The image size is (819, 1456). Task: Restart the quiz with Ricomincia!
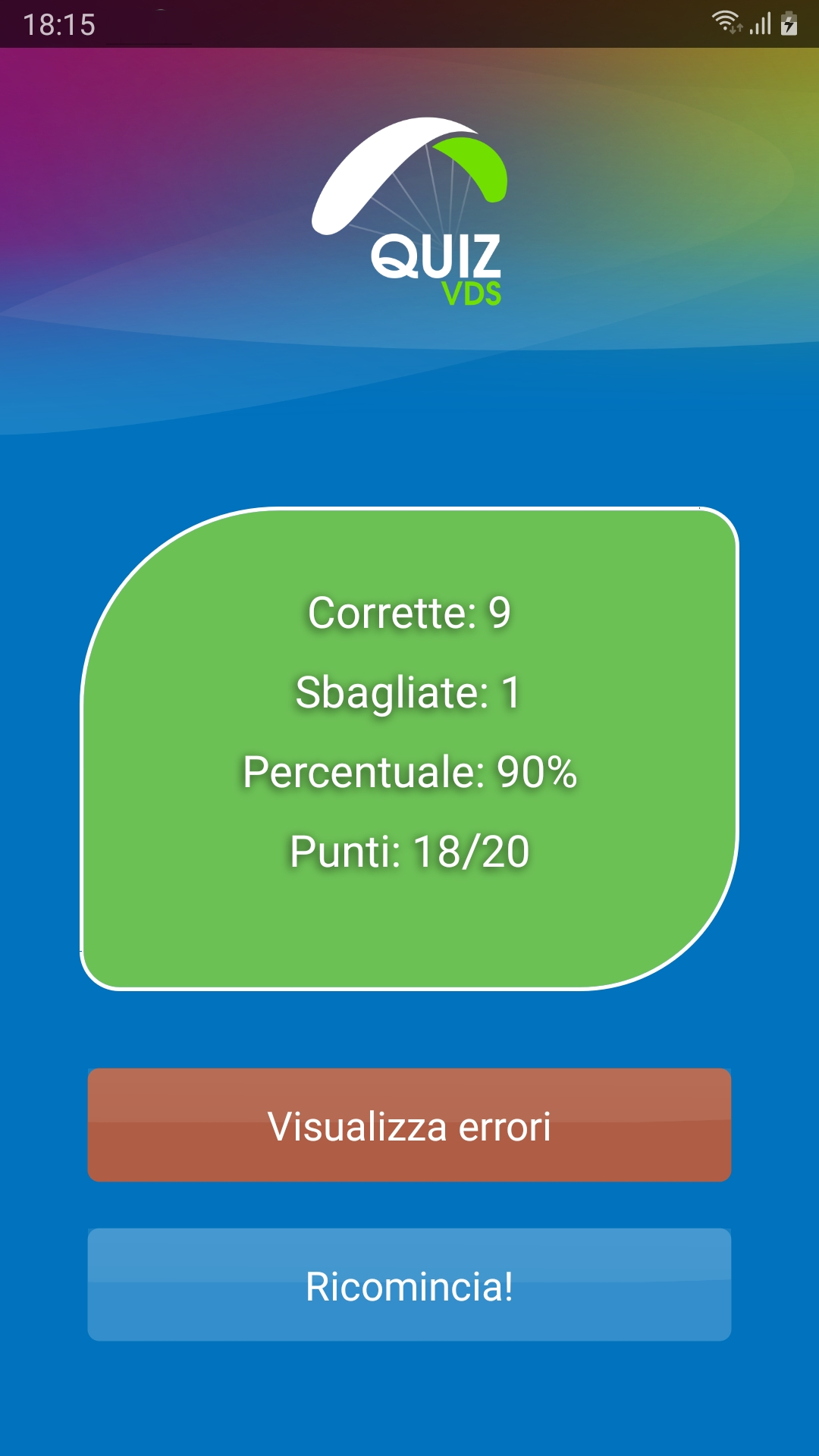pos(409,1285)
